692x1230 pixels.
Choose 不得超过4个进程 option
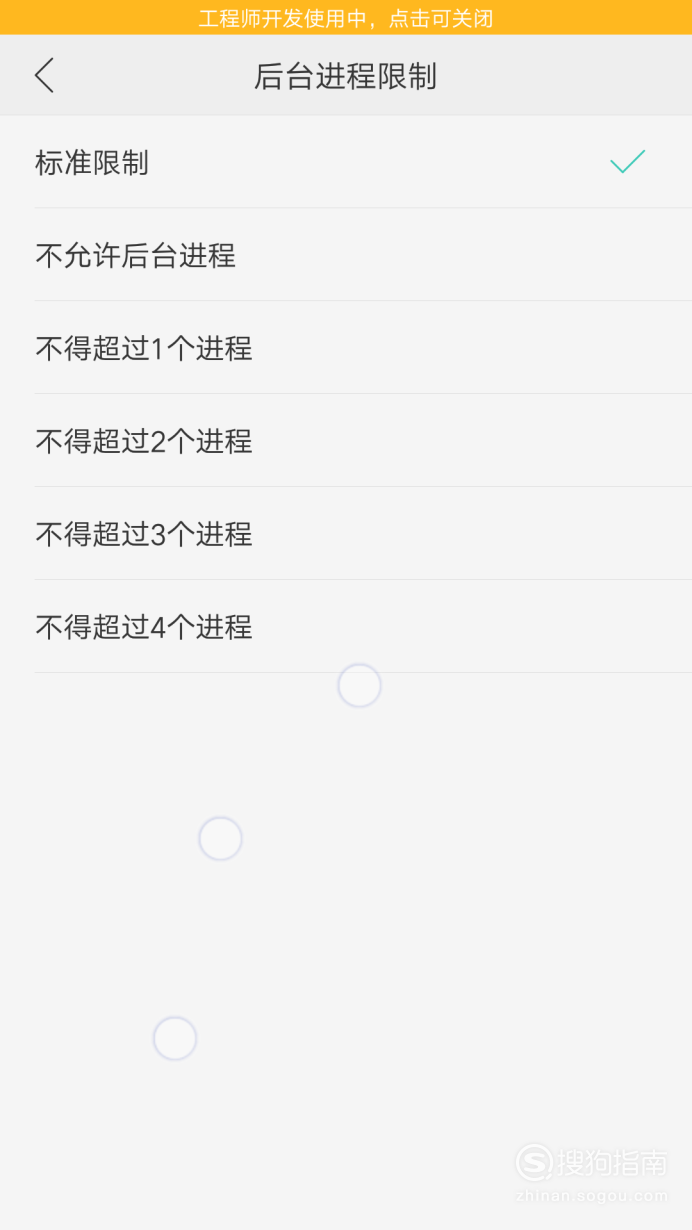pyautogui.click(x=346, y=627)
